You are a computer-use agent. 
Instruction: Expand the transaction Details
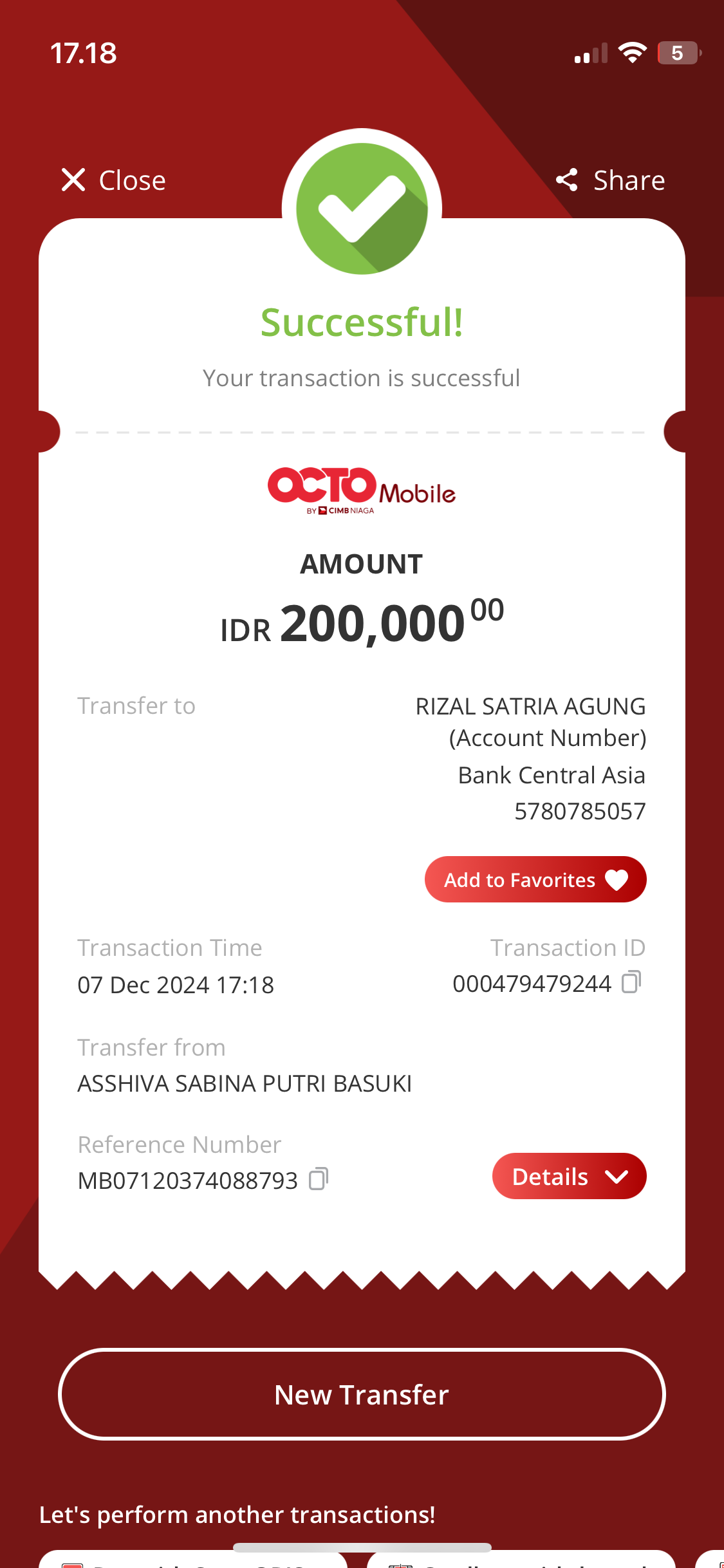pyautogui.click(x=569, y=1177)
